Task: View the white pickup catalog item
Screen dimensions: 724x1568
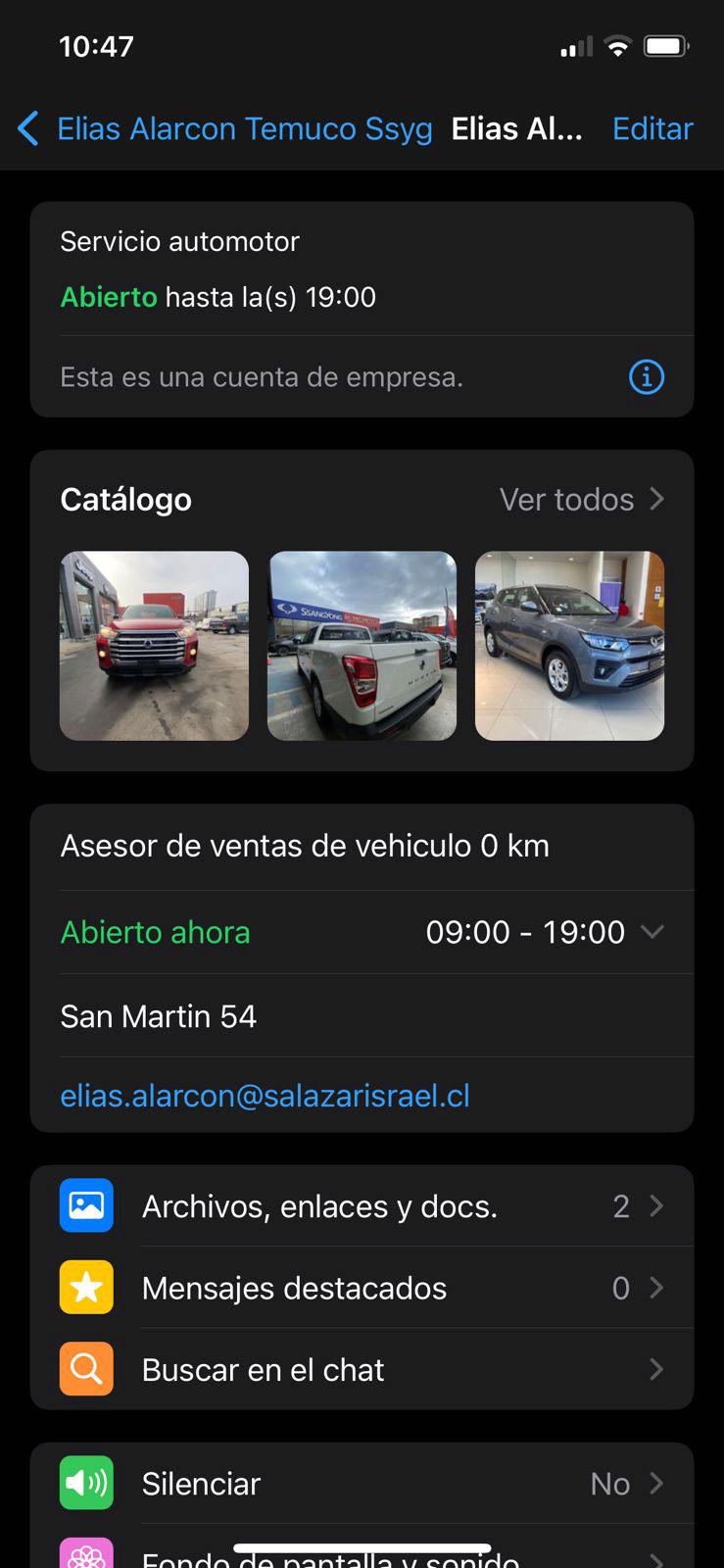Action: [x=362, y=646]
